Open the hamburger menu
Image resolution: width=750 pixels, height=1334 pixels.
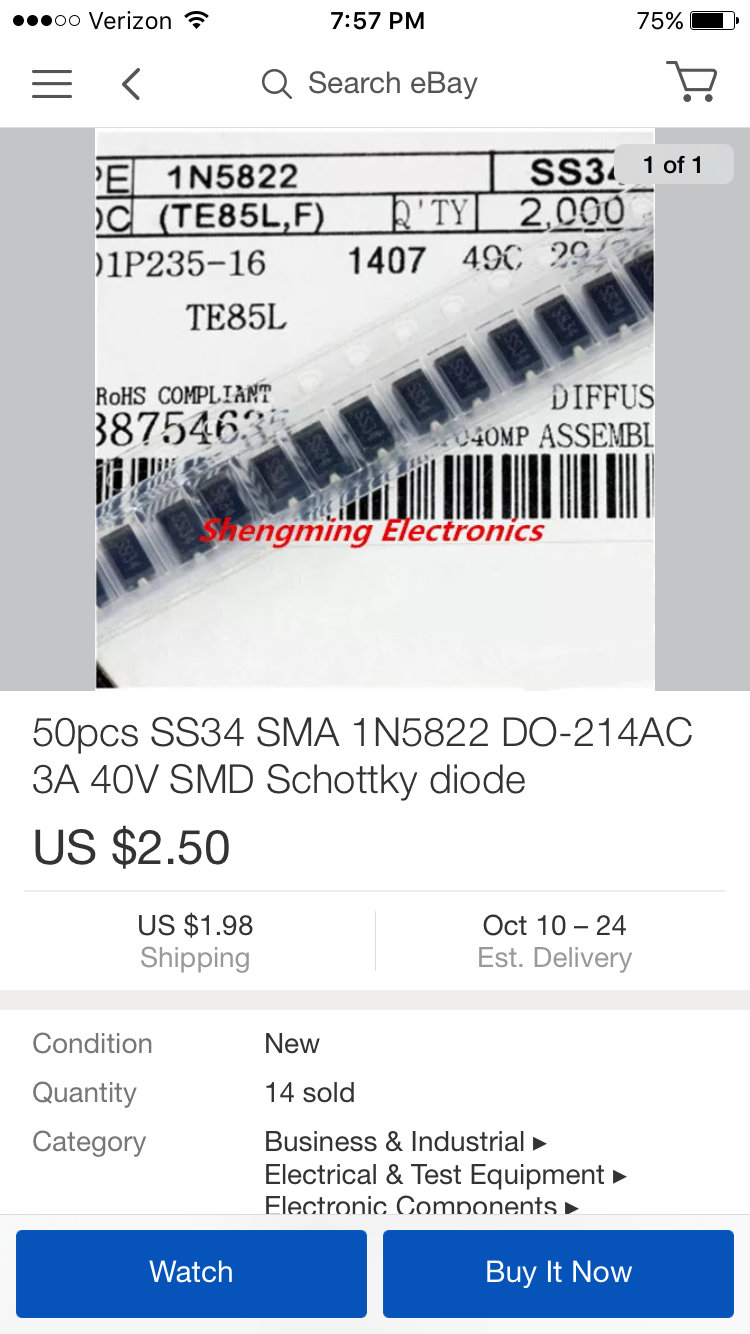pyautogui.click(x=52, y=84)
